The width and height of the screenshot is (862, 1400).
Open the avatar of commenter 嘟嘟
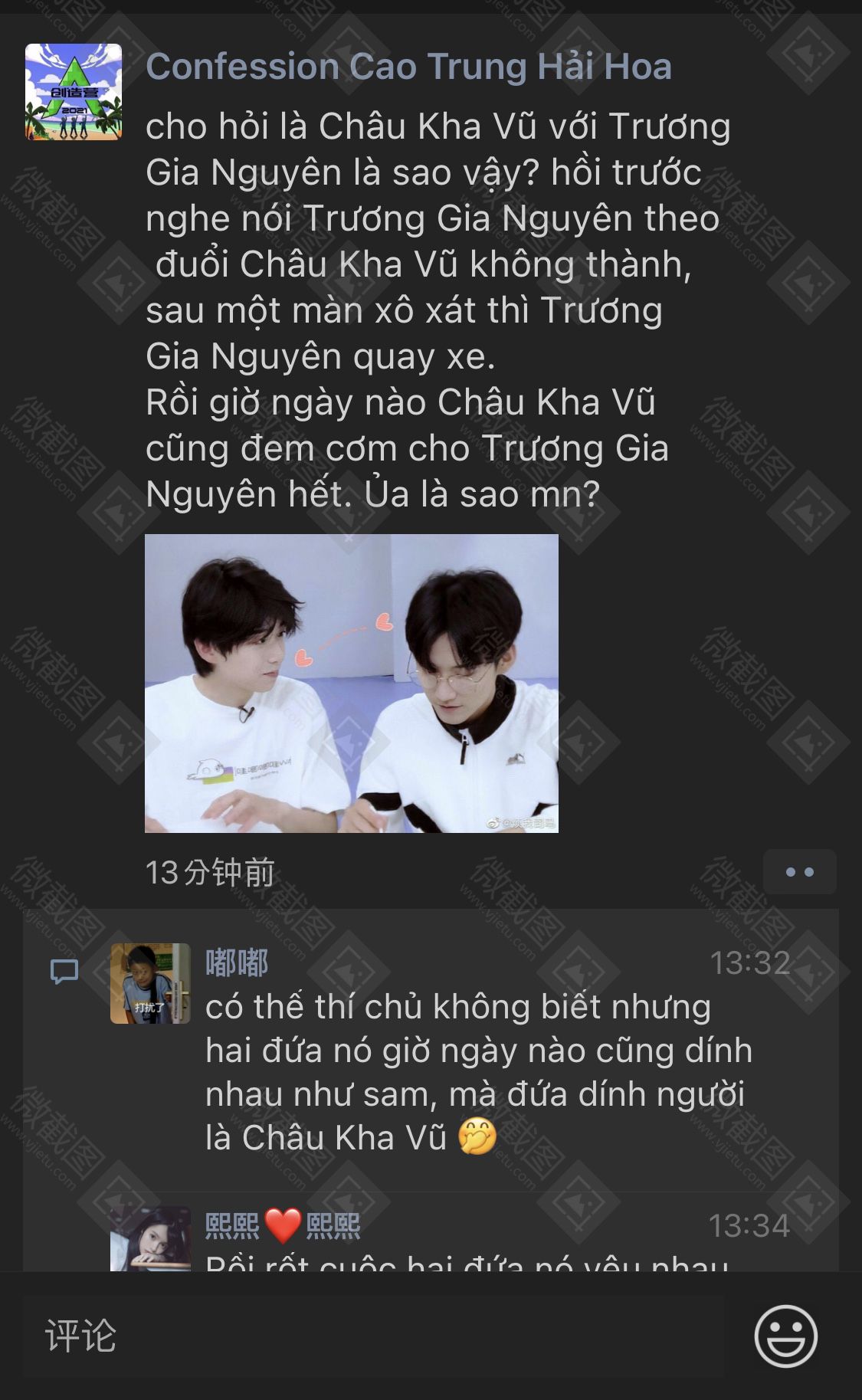[150, 983]
